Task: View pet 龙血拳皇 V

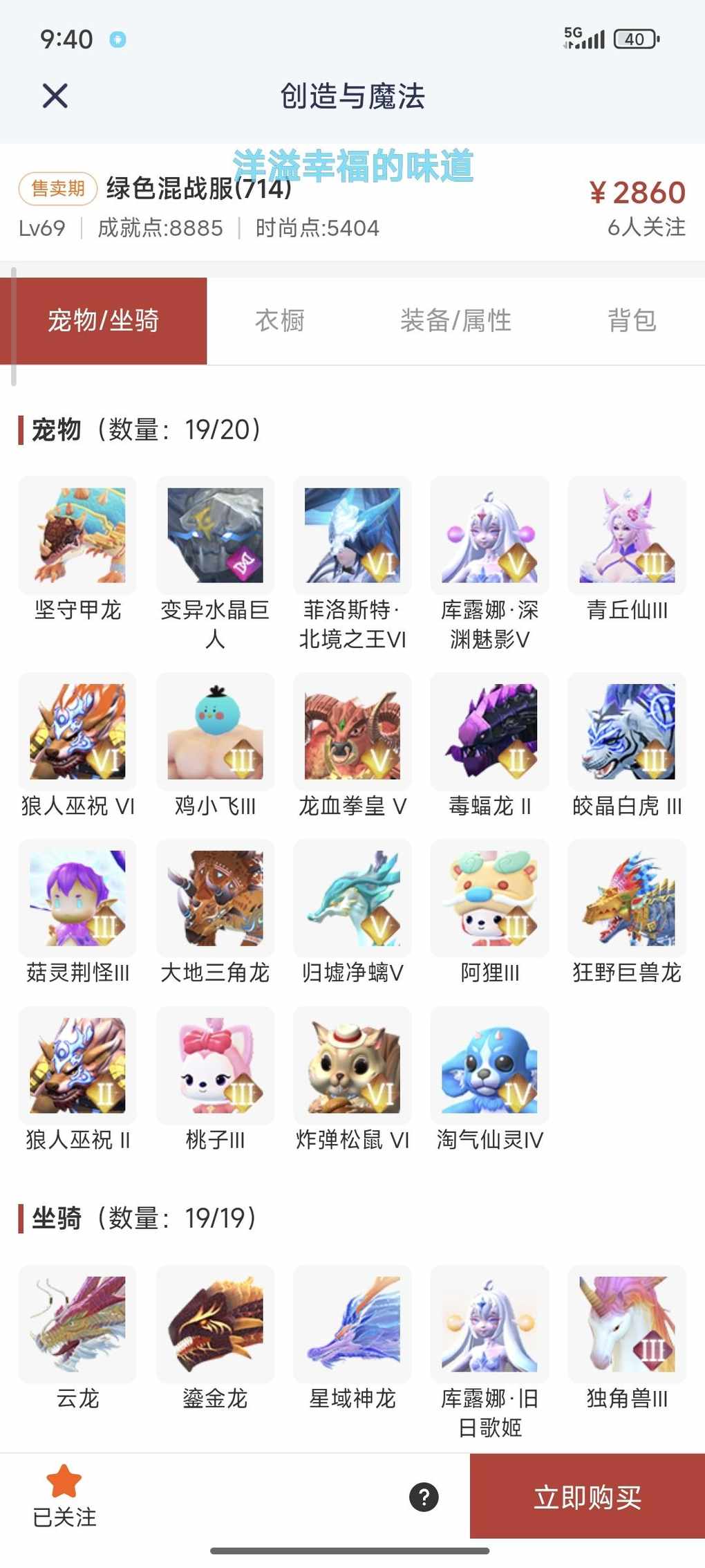Action: click(352, 731)
